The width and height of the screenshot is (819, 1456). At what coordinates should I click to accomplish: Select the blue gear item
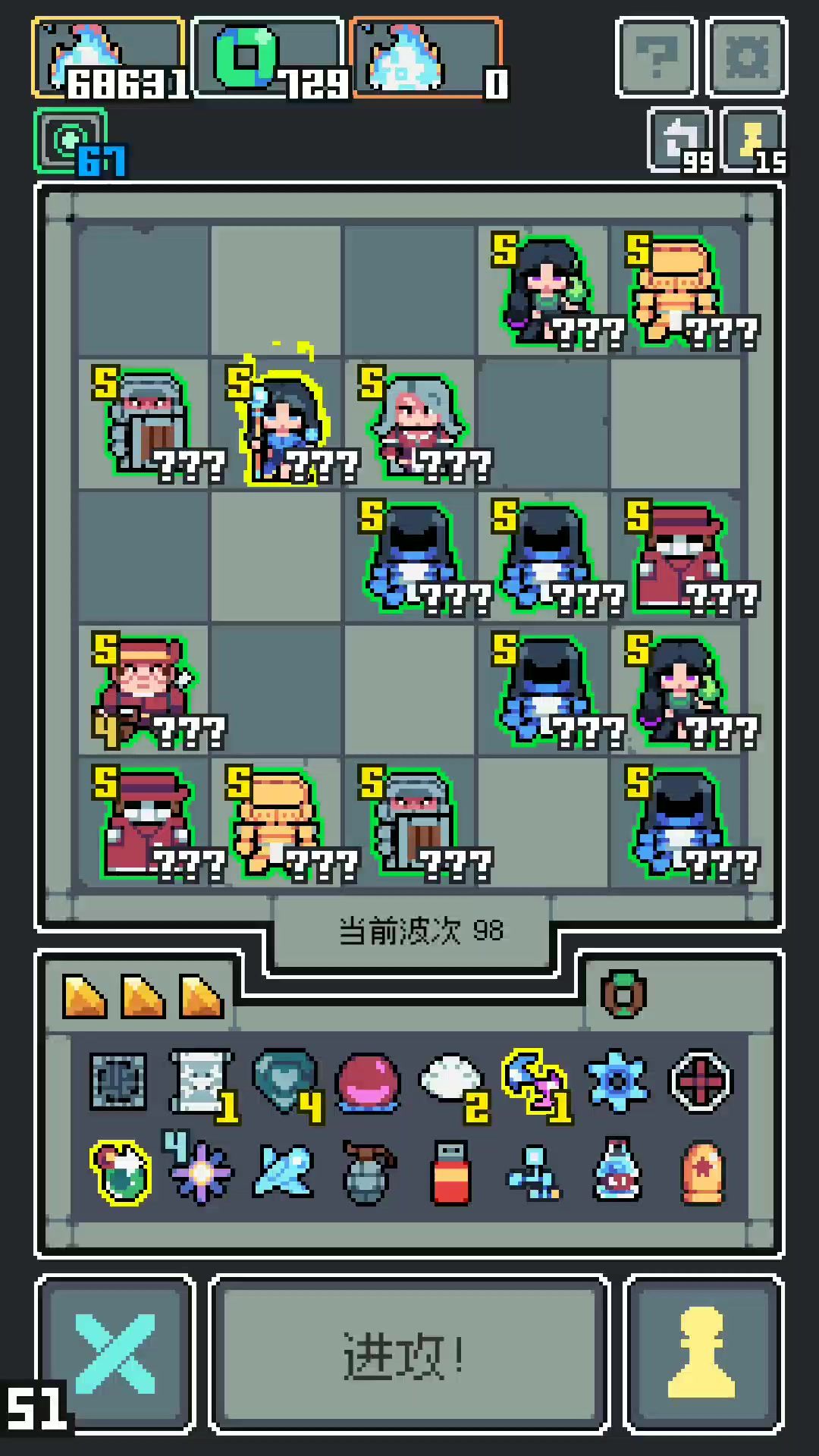pyautogui.click(x=617, y=1082)
